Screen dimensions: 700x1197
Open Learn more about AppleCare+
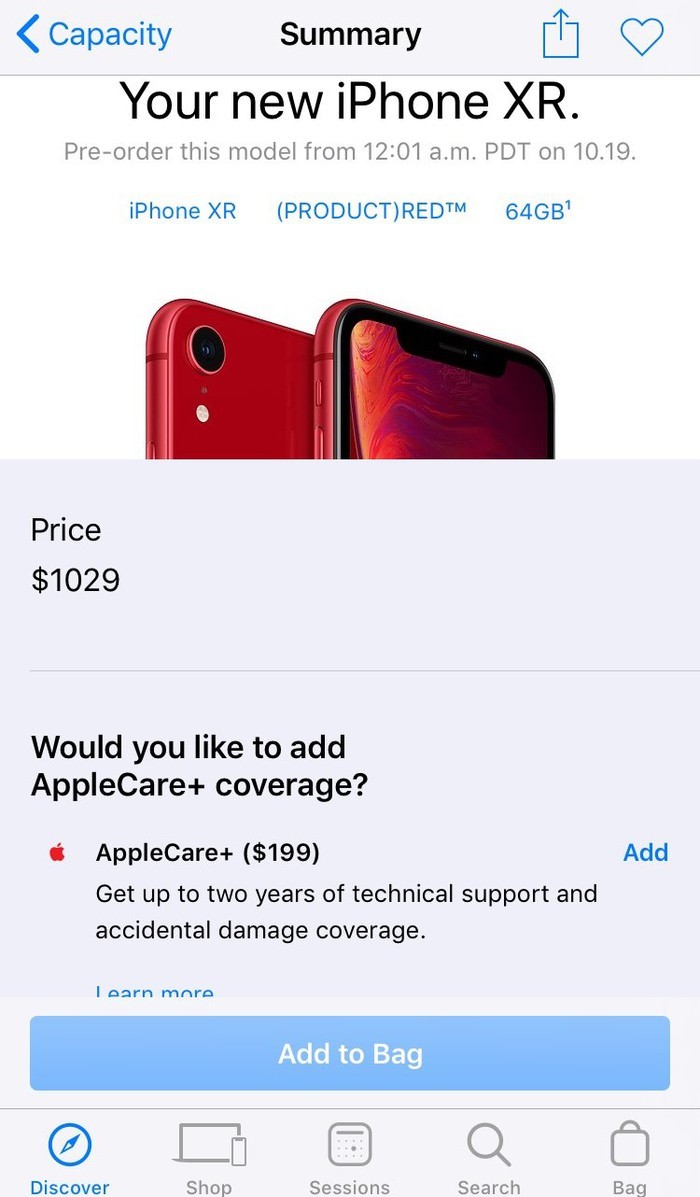[154, 992]
